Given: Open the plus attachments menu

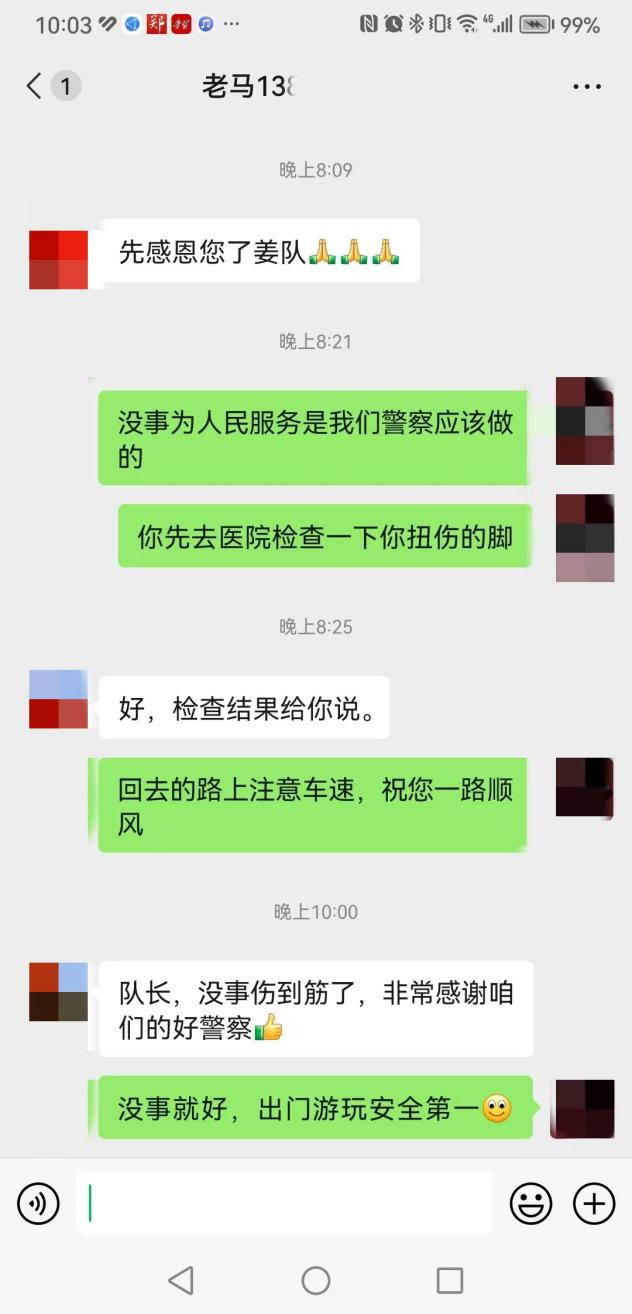Looking at the screenshot, I should pos(593,1203).
